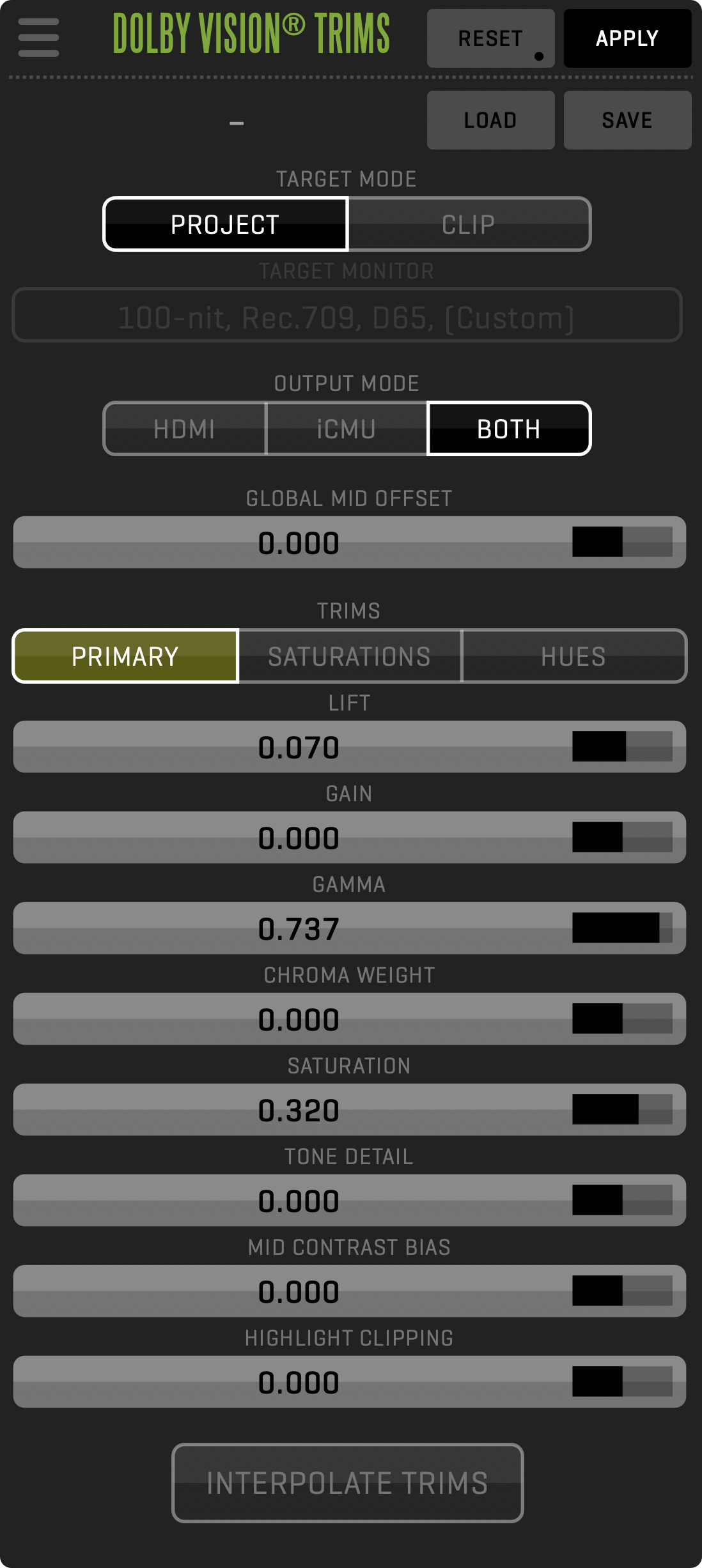Screen dimensions: 702x1568
Task: Open the hamburger menu
Action: point(38,37)
